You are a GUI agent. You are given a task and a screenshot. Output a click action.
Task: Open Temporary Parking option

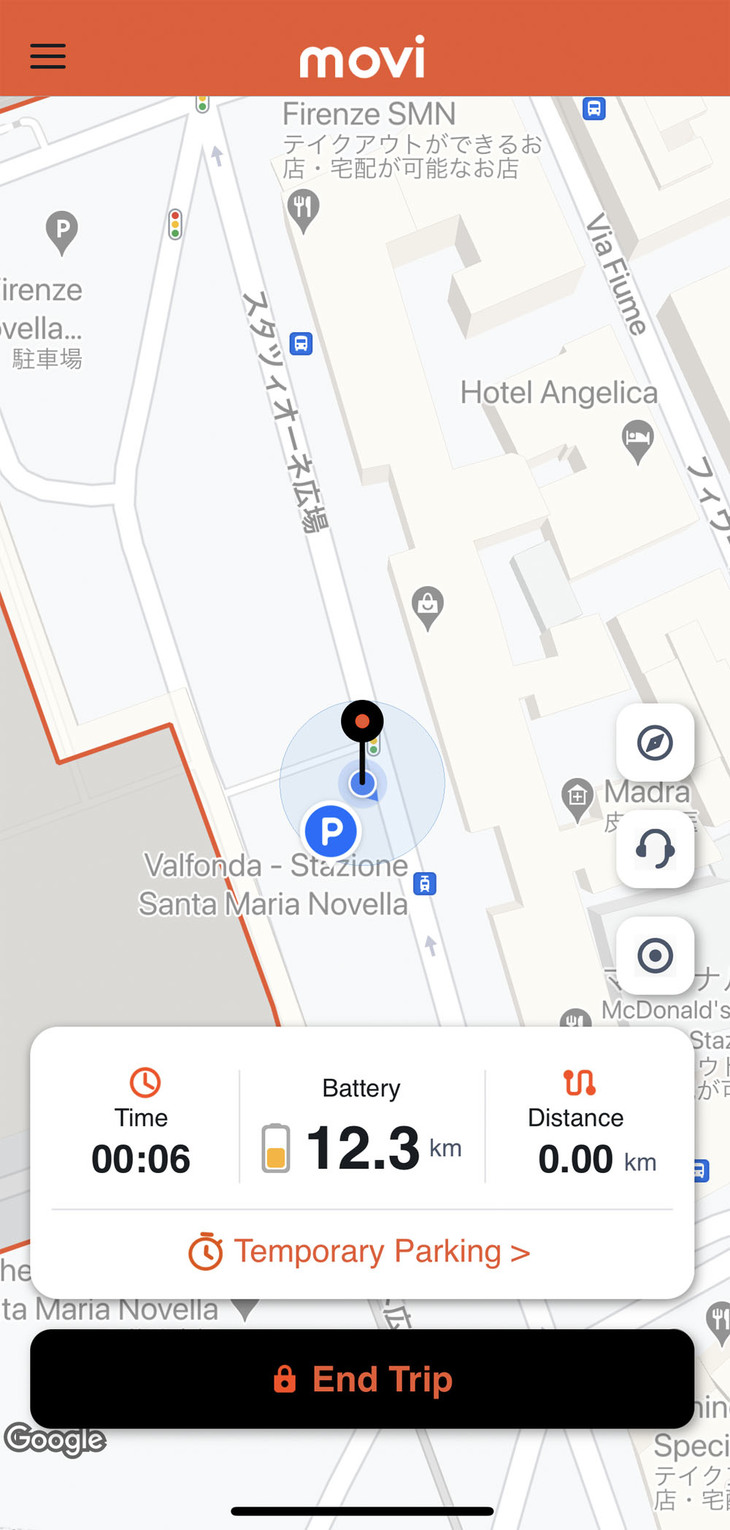pyautogui.click(x=360, y=1252)
